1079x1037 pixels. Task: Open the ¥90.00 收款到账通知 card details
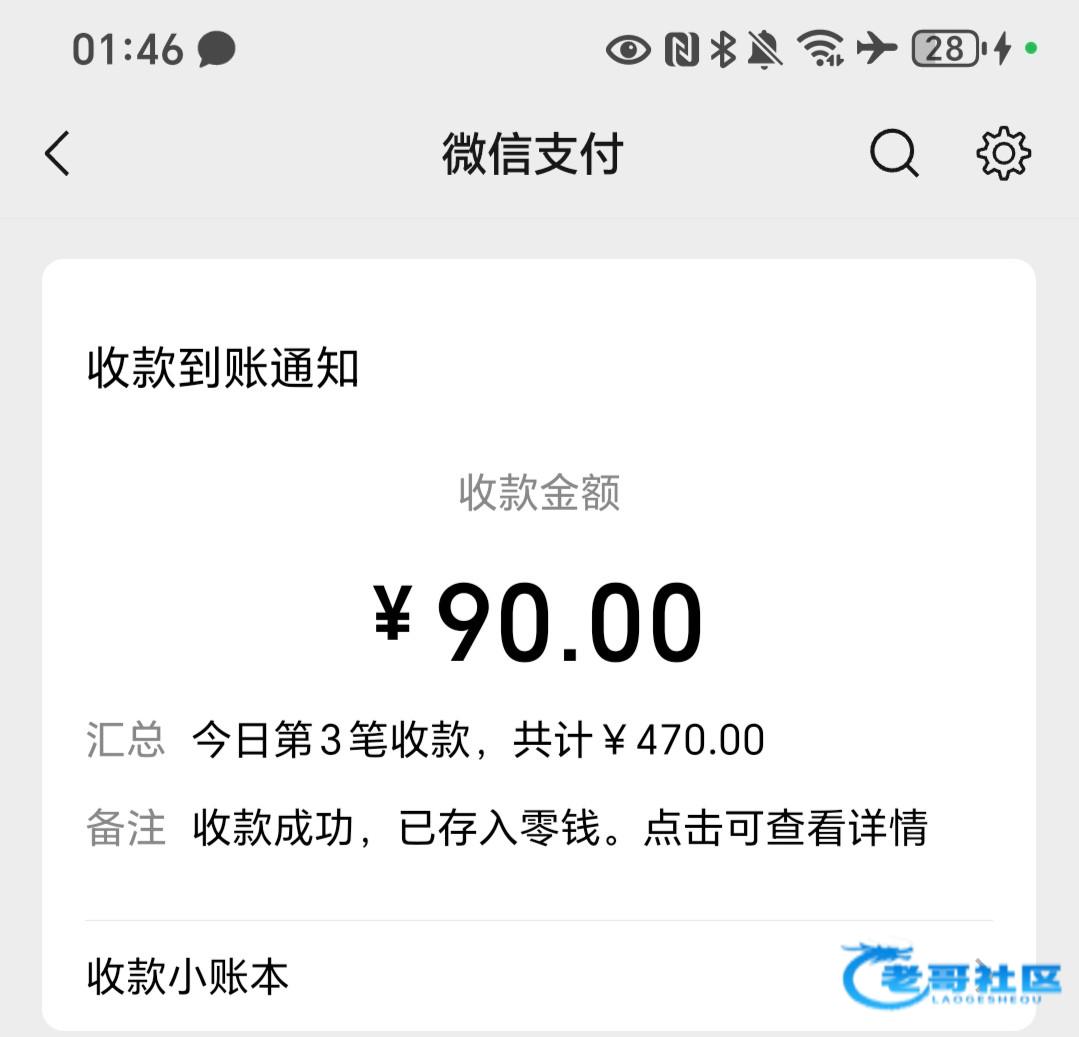click(539, 590)
